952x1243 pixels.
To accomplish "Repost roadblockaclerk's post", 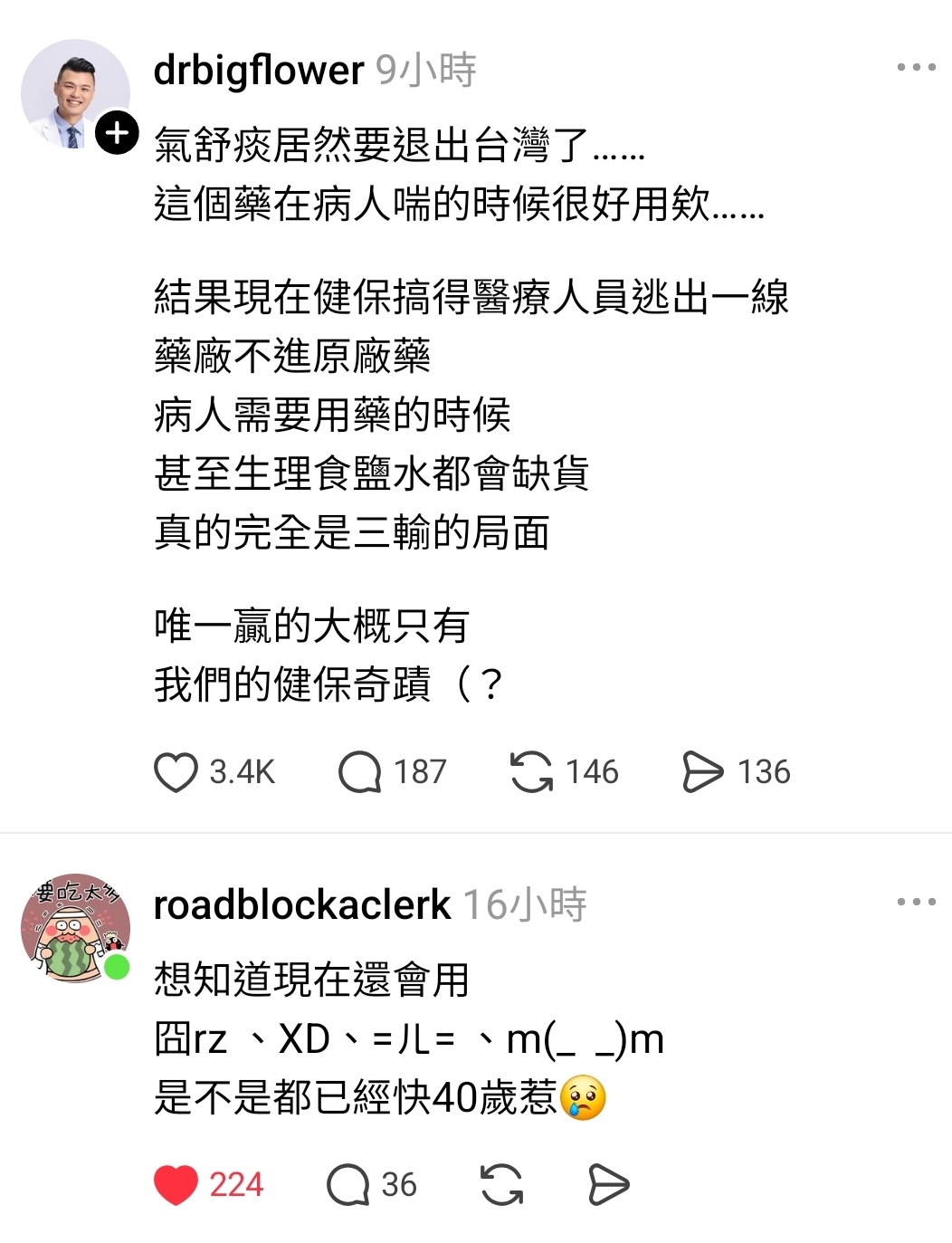I will pyautogui.click(x=501, y=1185).
